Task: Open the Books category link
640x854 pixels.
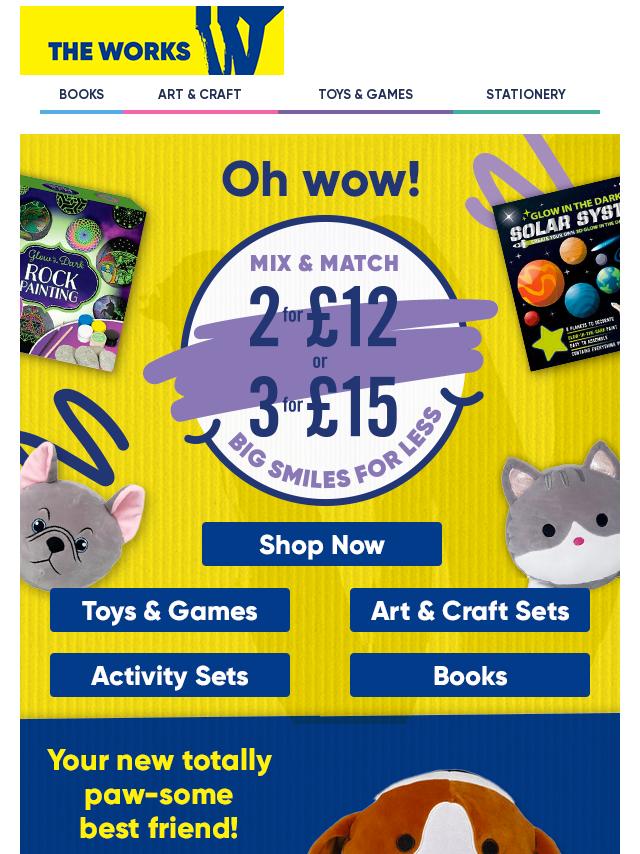Action: (81, 95)
